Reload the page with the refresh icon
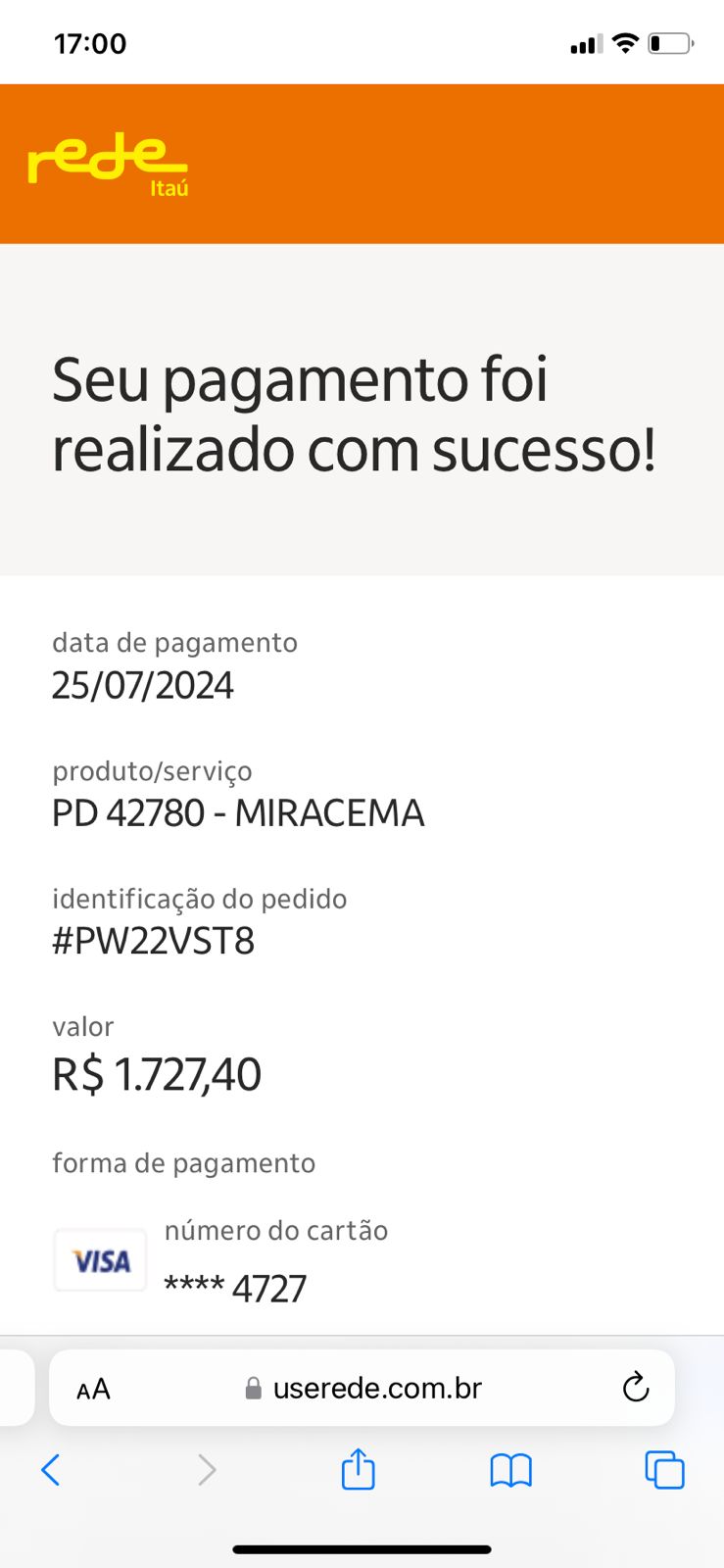 (x=635, y=1388)
